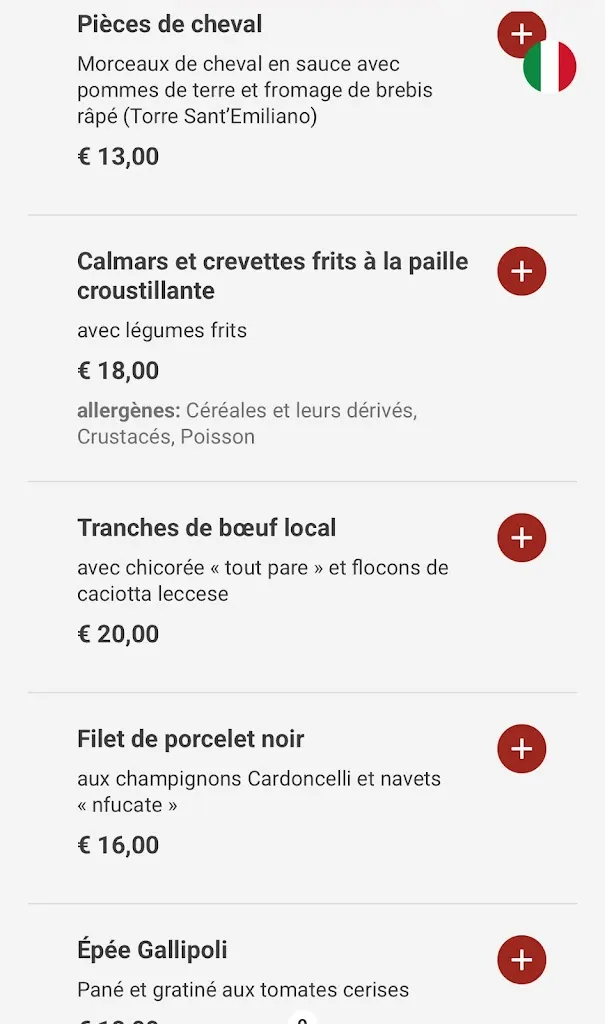Change language via the Italian flag
605x1024 pixels.
pyautogui.click(x=551, y=67)
